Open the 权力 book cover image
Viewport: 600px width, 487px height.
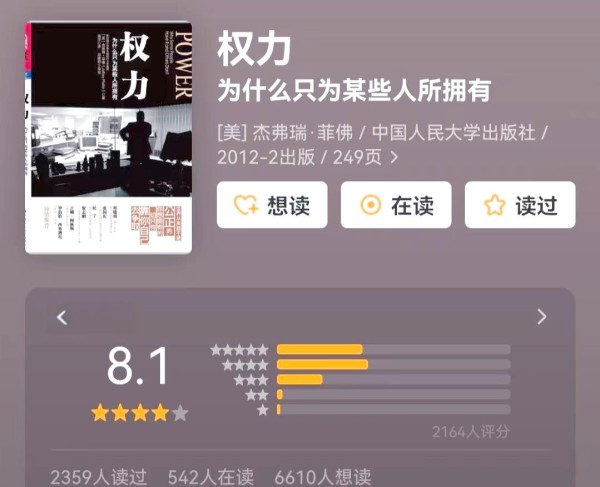108,137
